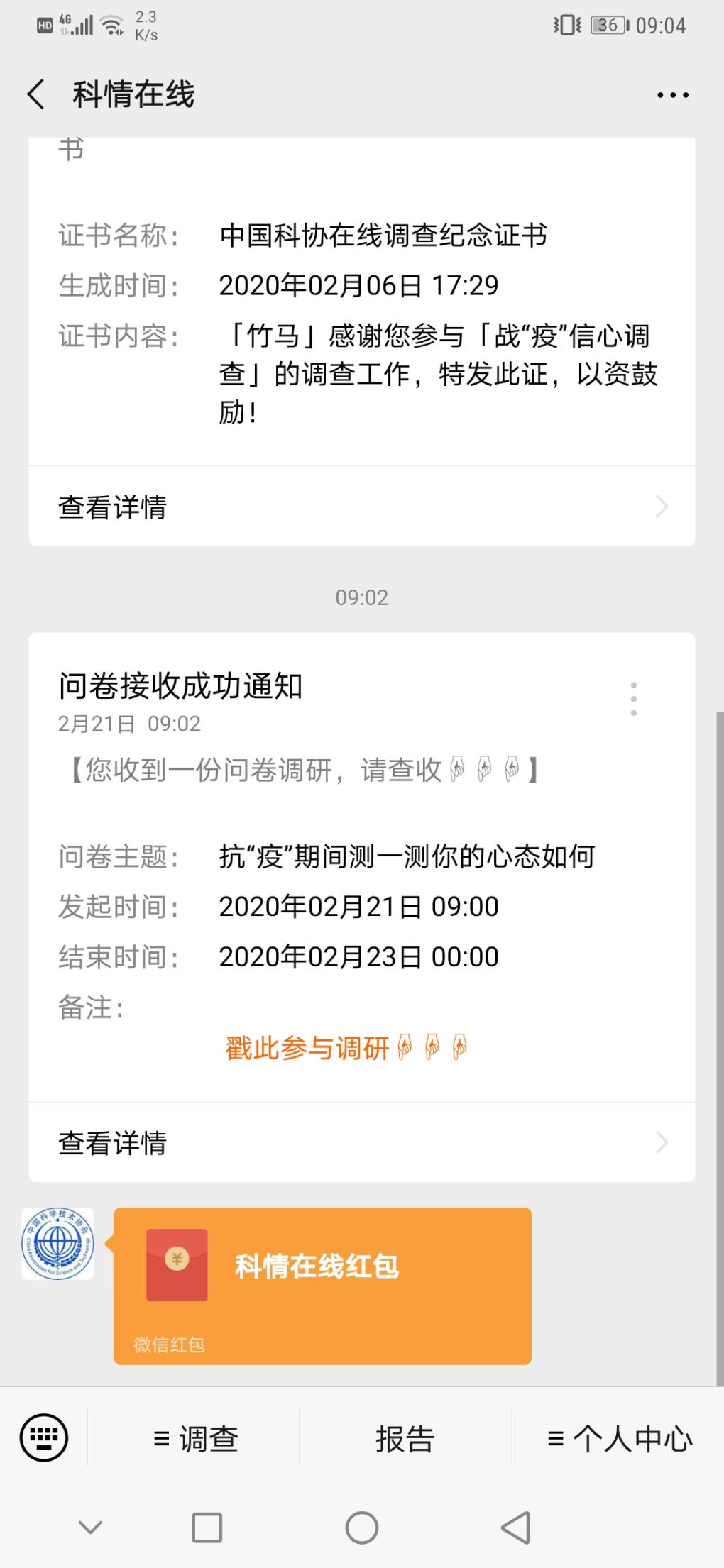724x1568 pixels.
Task: Tap the system home button
Action: coord(362,1528)
